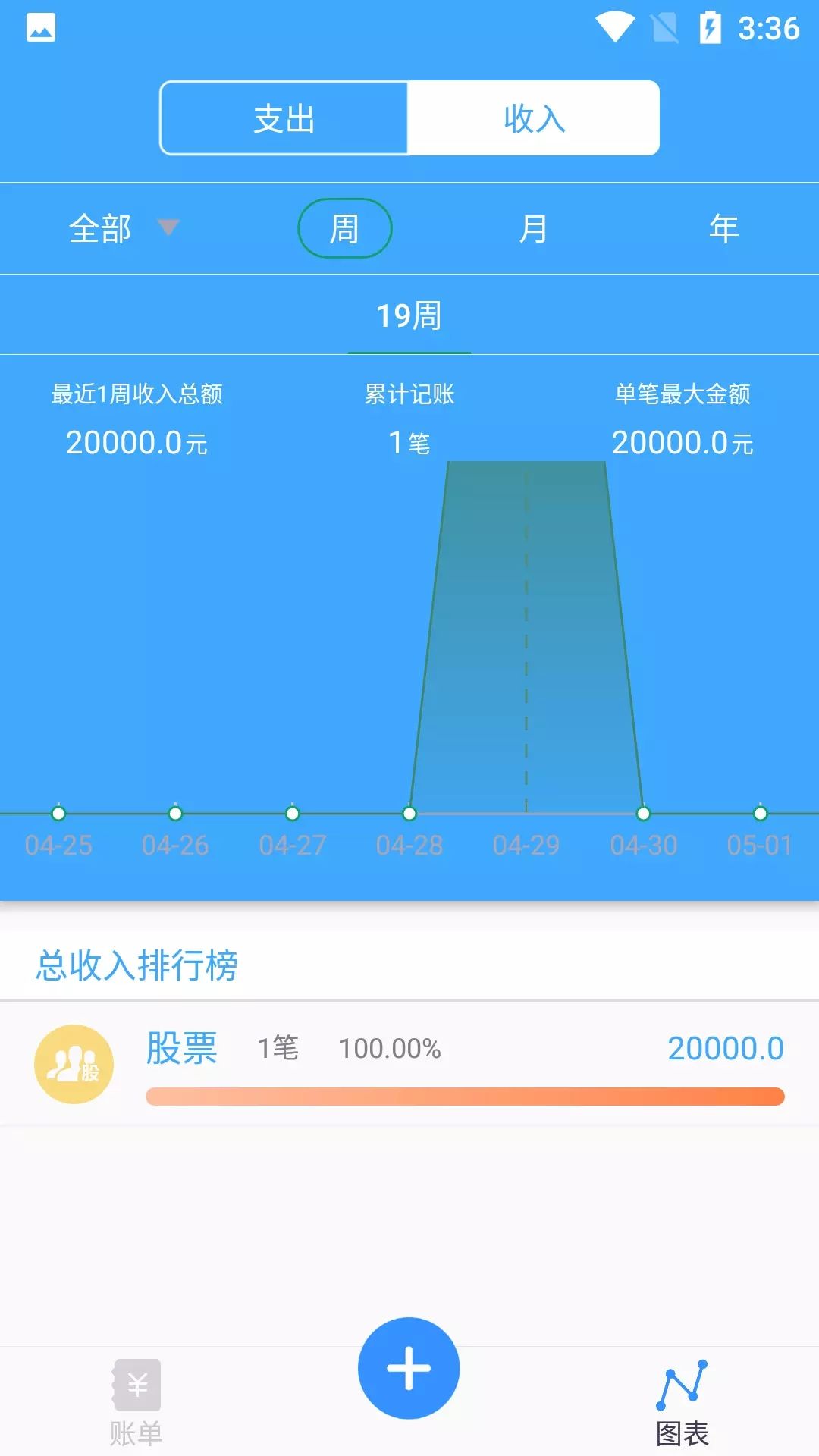Screen dimensions: 819x1456
Task: Click the screen cast icon in the status bar
Action: (663, 27)
